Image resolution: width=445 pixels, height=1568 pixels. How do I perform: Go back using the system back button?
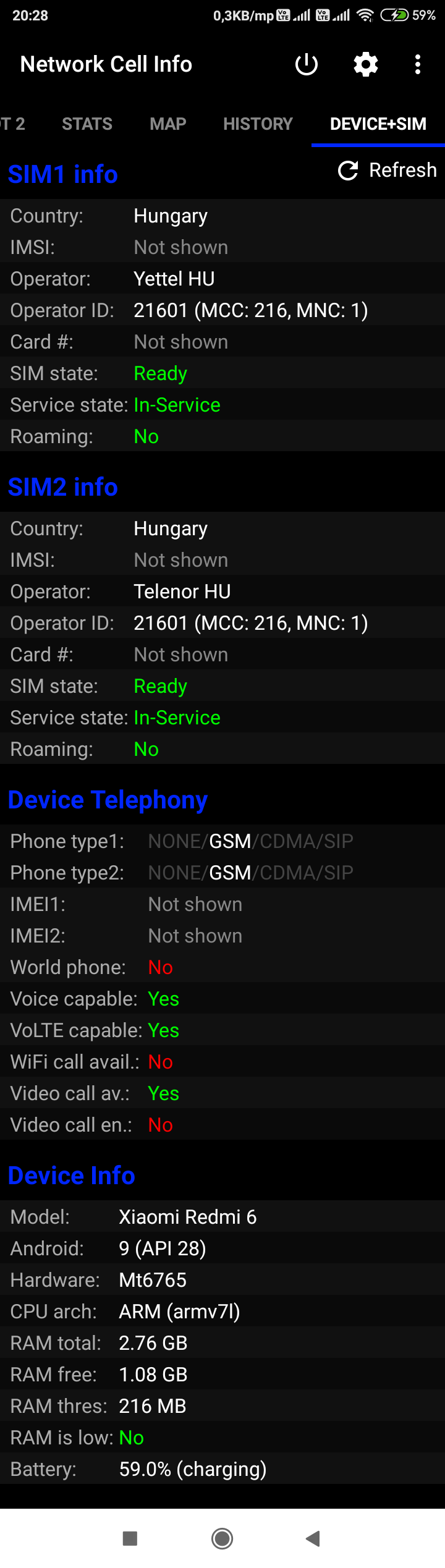[313, 1538]
